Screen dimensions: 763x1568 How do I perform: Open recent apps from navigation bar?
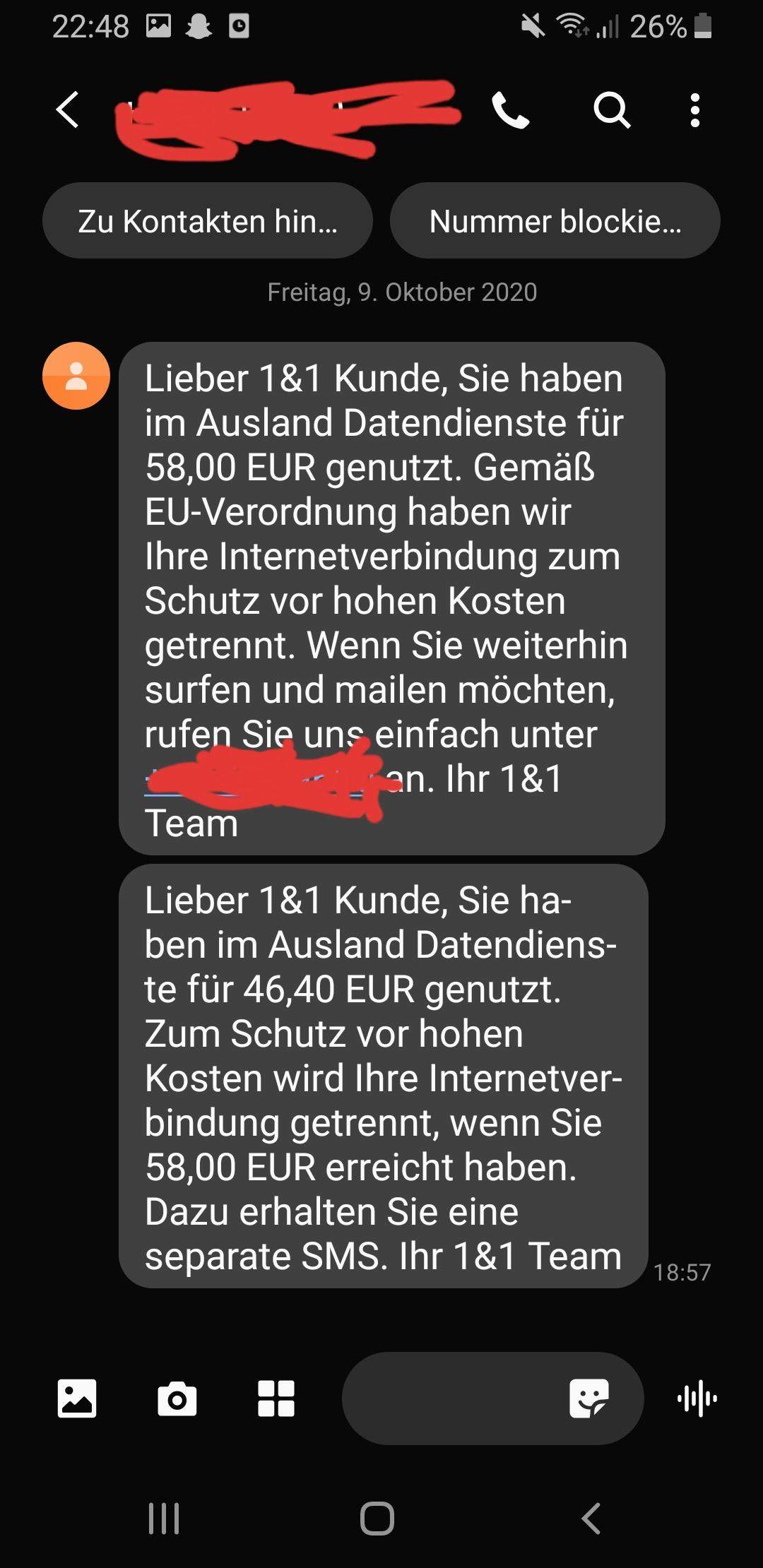pos(164,1518)
